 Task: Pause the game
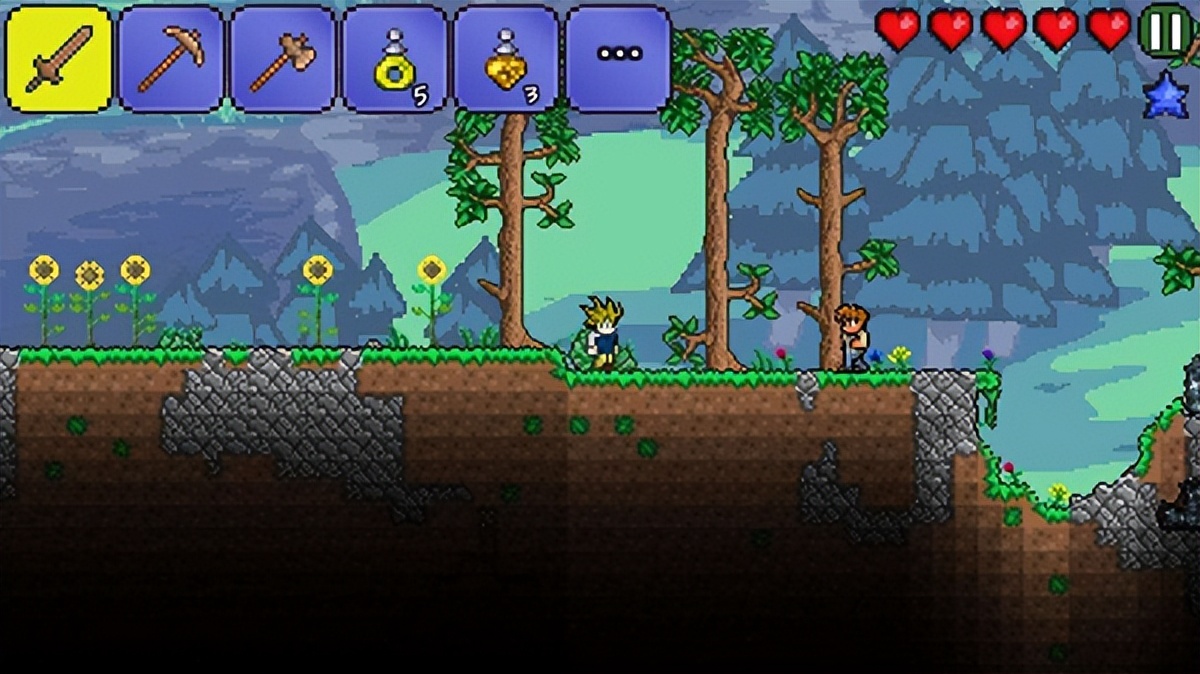1164,32
